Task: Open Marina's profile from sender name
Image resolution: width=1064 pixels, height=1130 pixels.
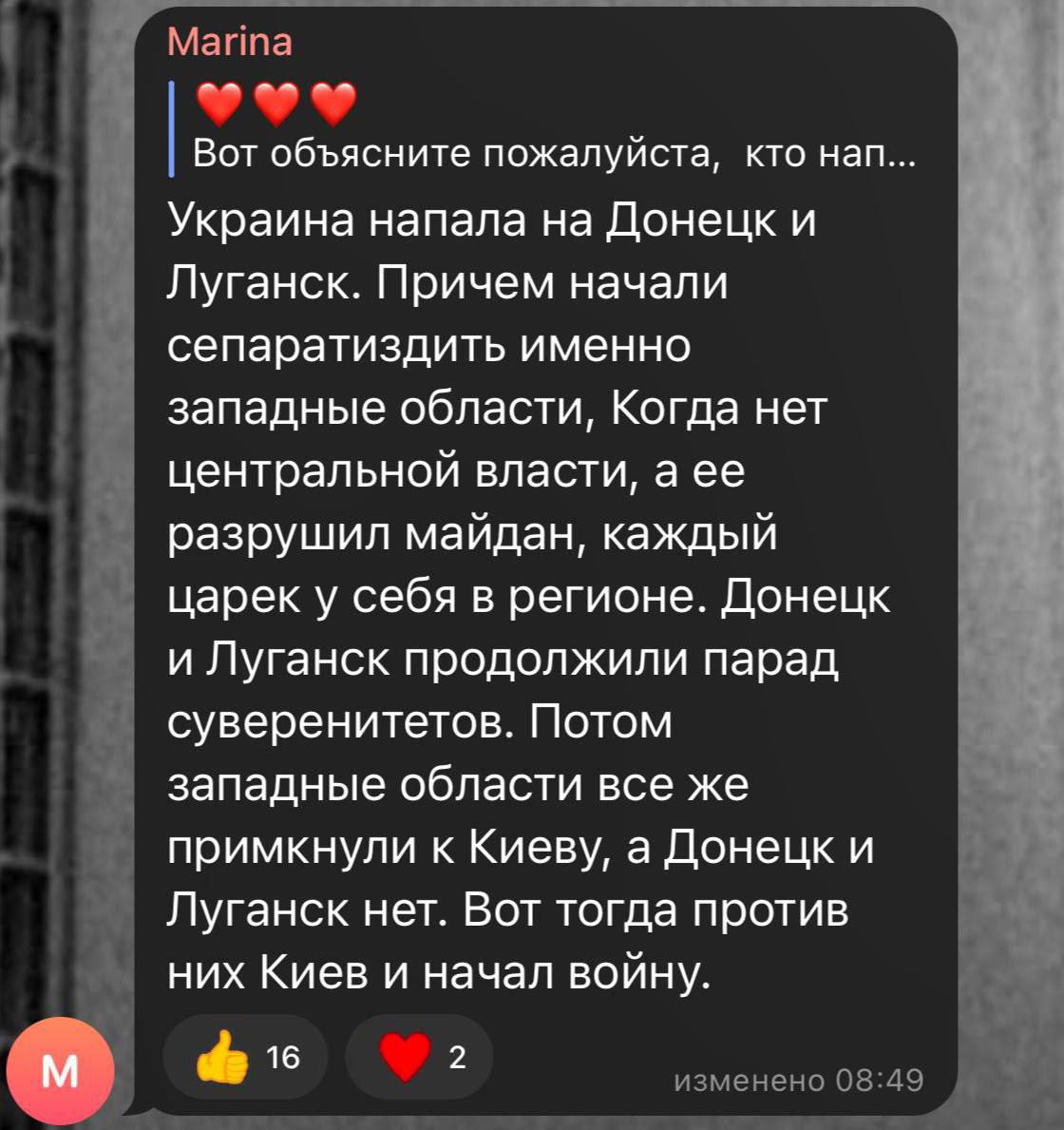Action: (229, 42)
